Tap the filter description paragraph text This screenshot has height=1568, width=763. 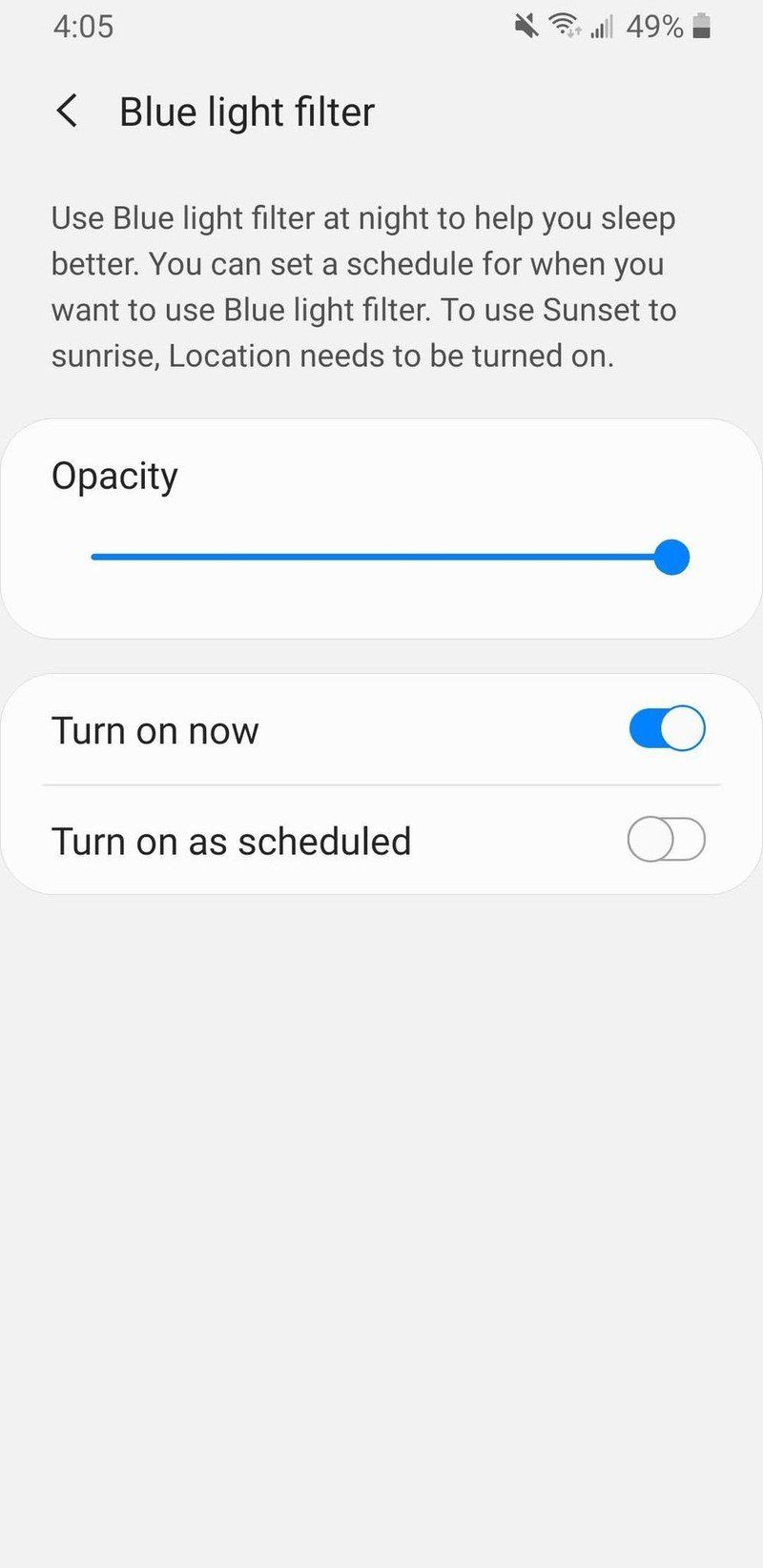[x=363, y=286]
